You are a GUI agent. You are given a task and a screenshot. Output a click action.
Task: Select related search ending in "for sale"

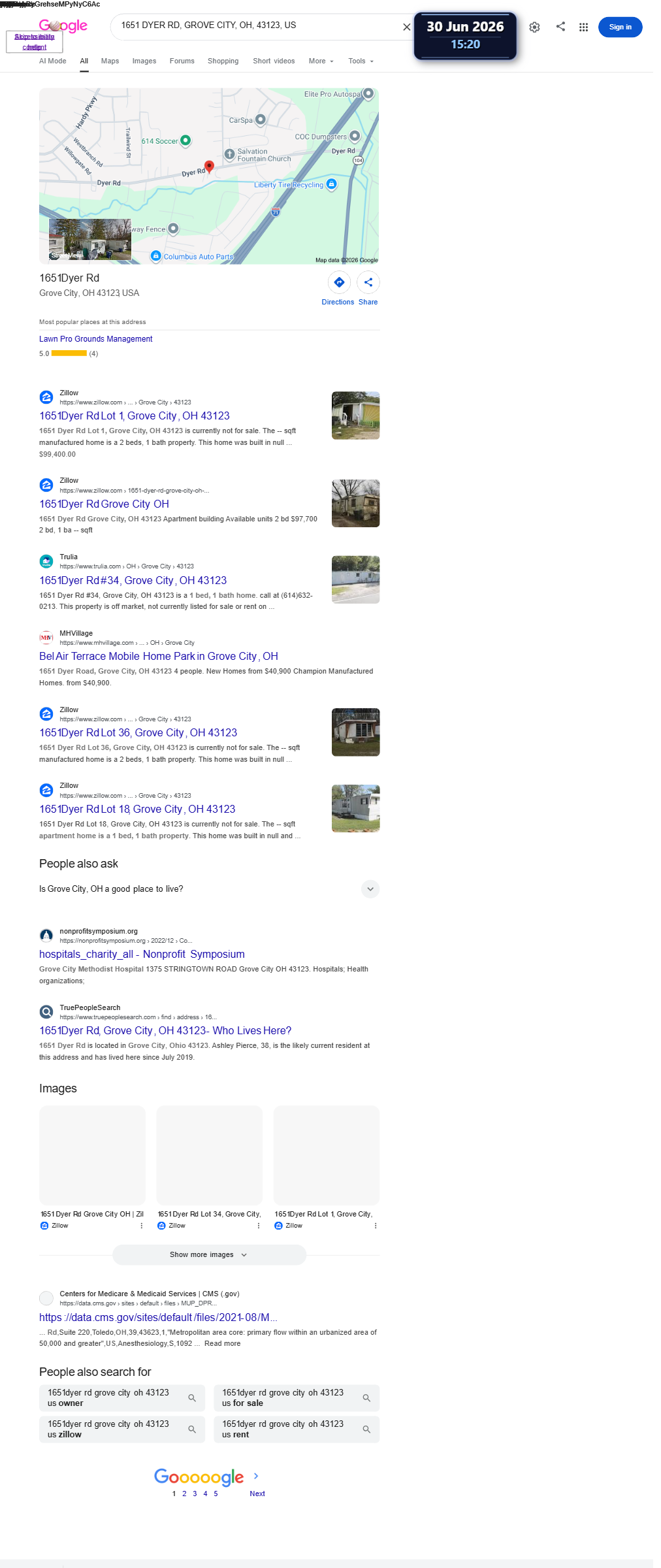point(297,1397)
